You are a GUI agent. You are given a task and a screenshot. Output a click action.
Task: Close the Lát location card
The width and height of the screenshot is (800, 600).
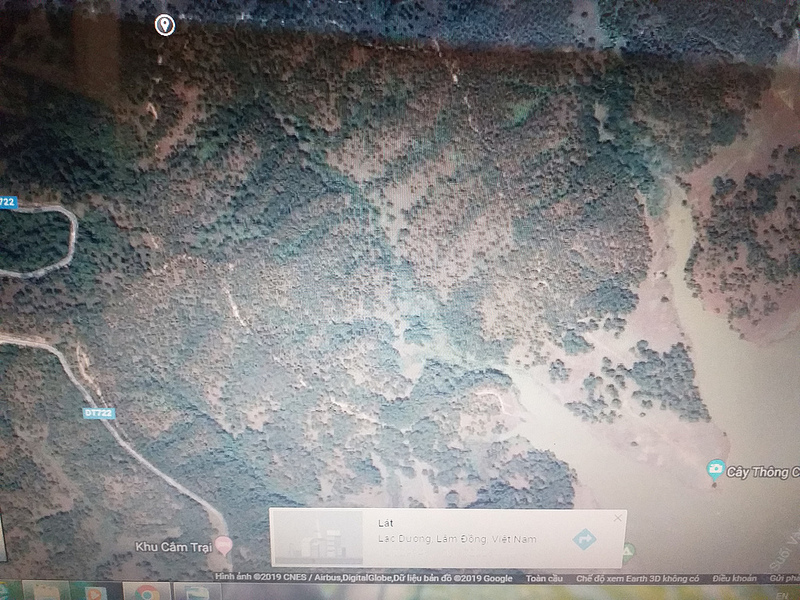point(617,518)
